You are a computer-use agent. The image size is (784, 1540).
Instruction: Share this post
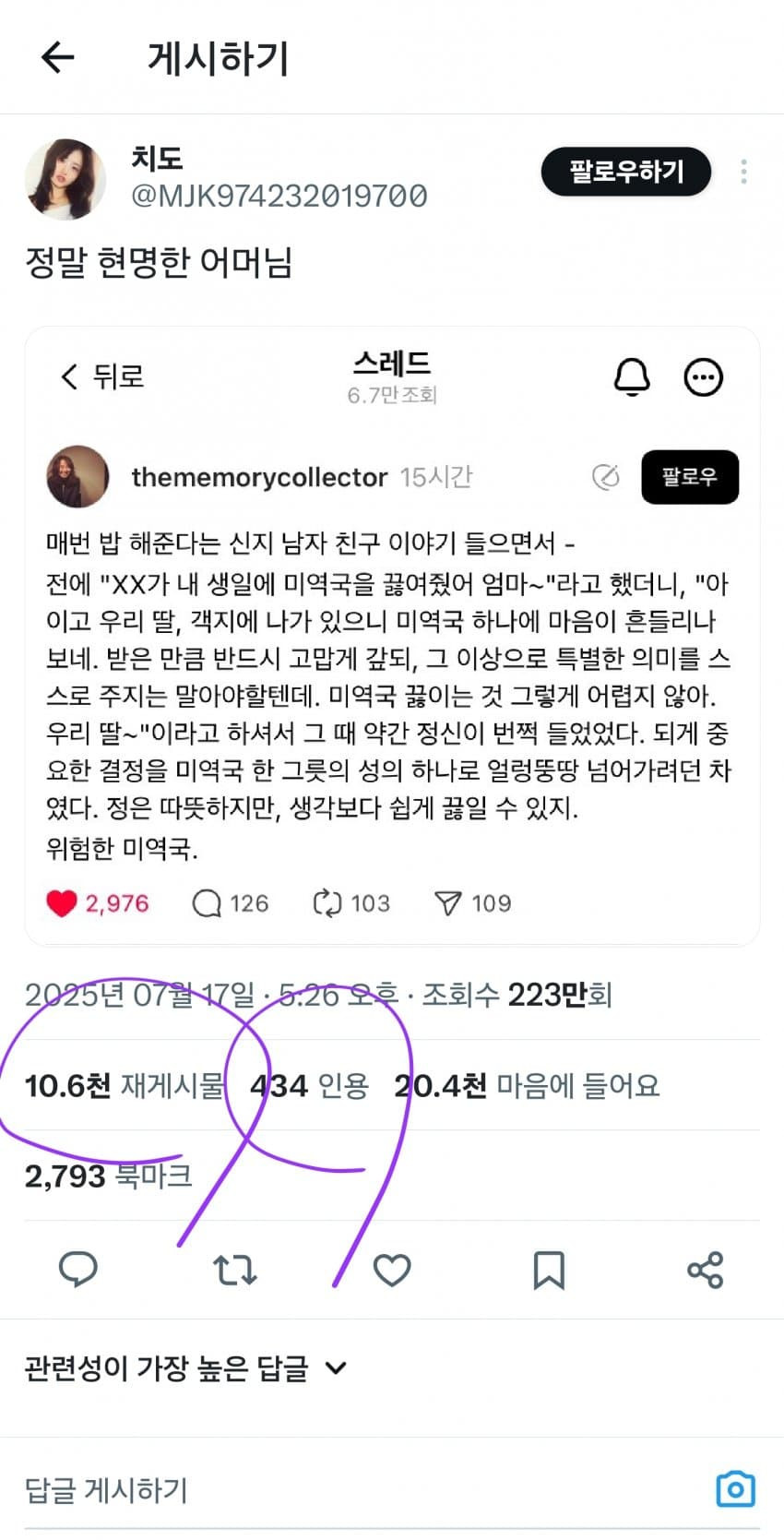pos(706,1270)
